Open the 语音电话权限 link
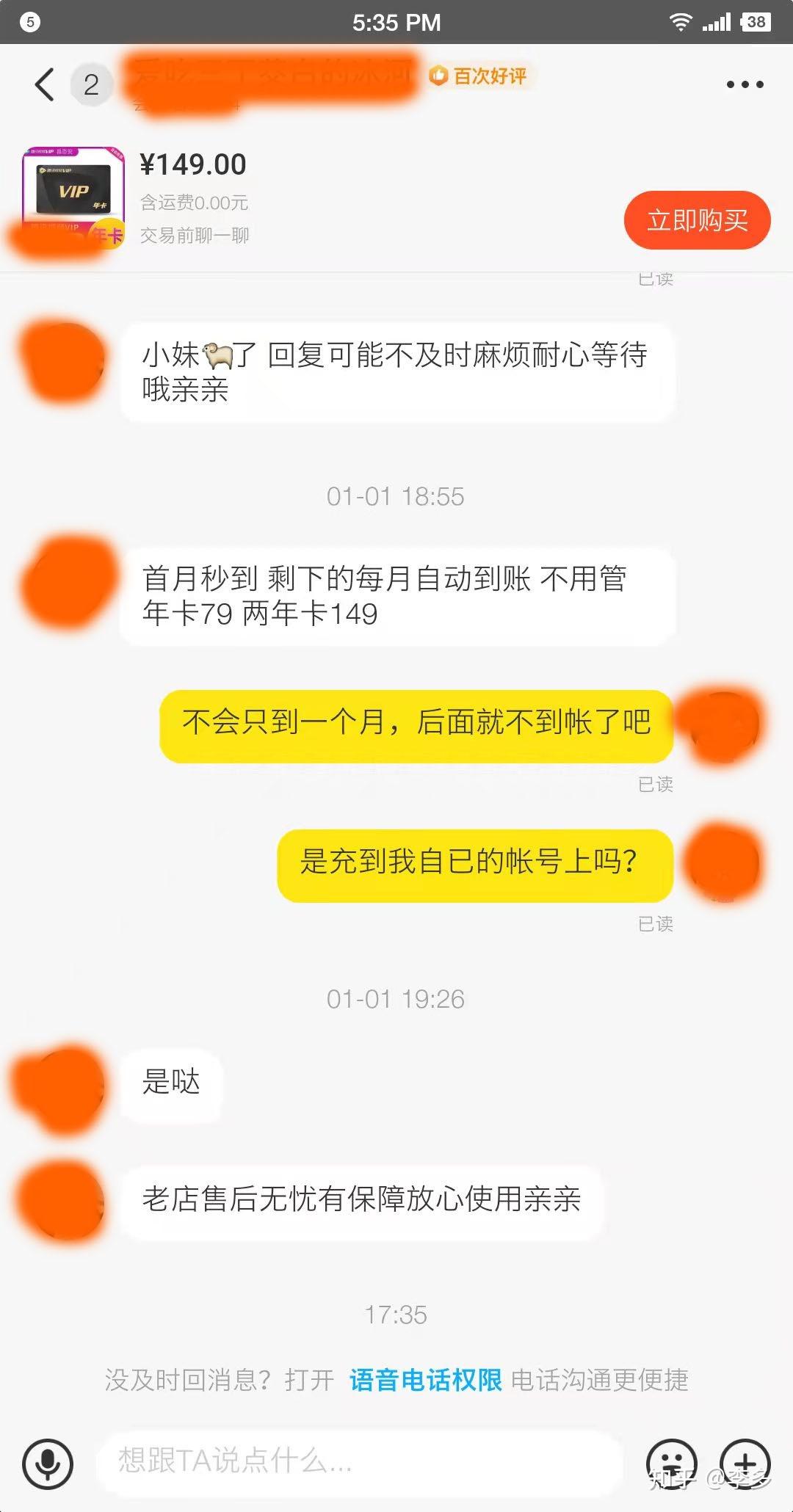This screenshot has width=793, height=1512. pyautogui.click(x=425, y=1380)
